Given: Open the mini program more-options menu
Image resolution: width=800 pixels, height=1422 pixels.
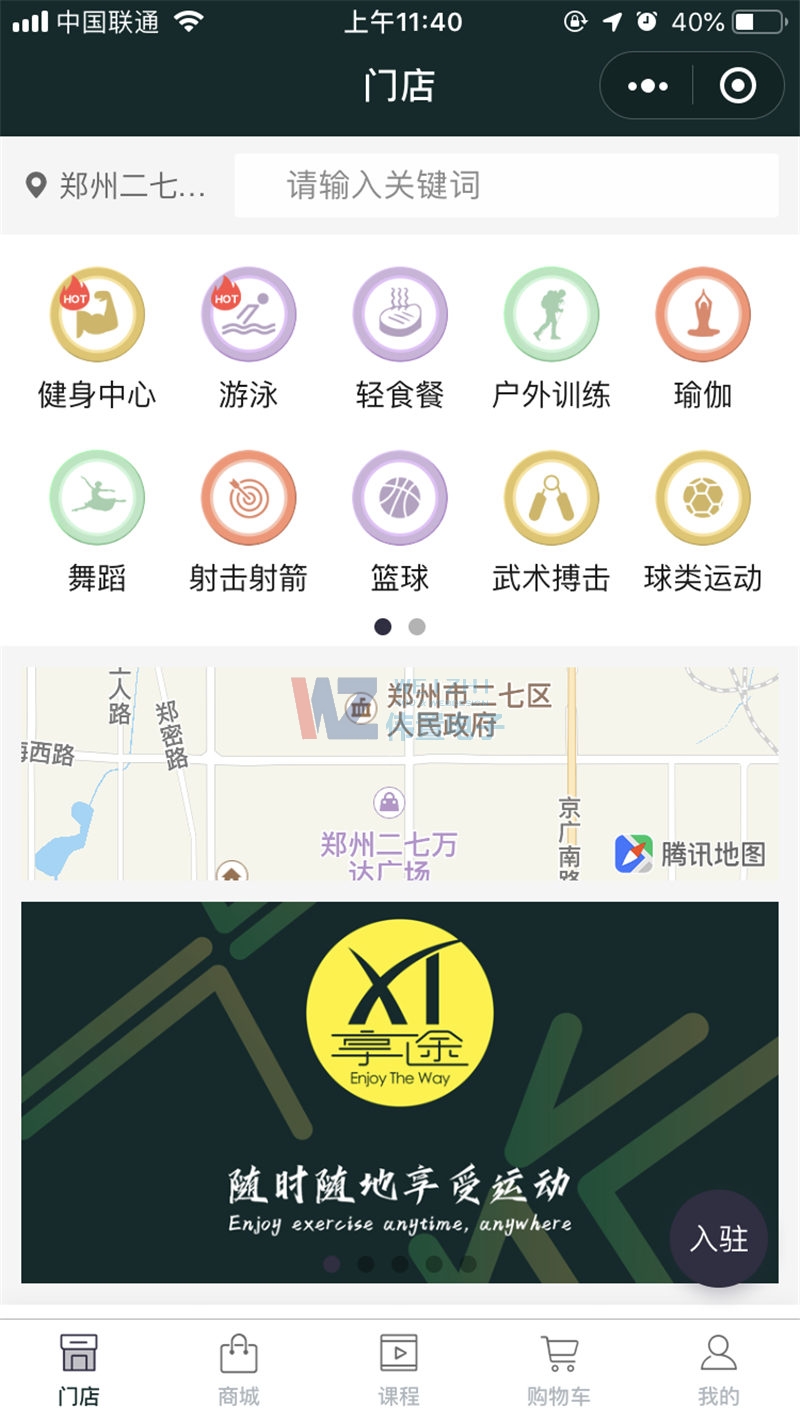Looking at the screenshot, I should coord(647,87).
